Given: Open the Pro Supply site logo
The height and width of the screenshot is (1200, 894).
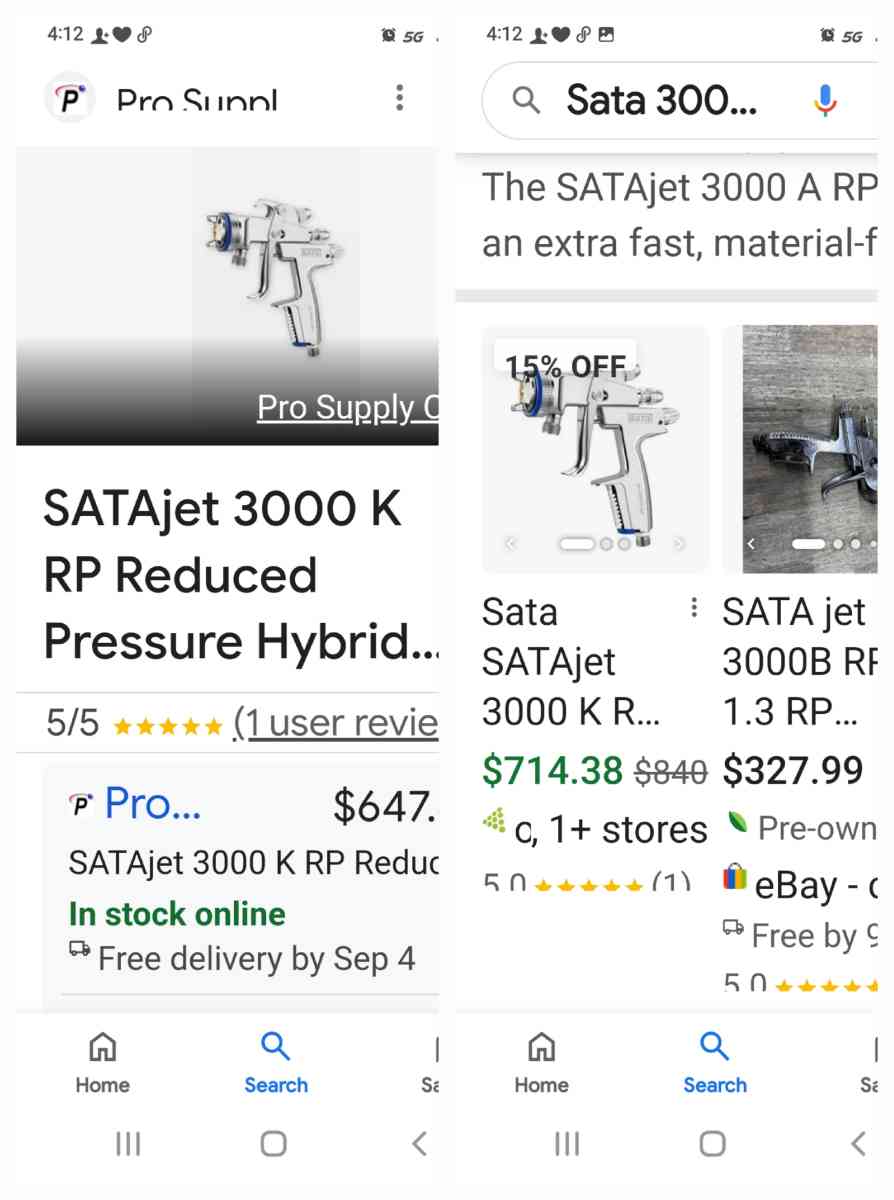Looking at the screenshot, I should click(68, 98).
